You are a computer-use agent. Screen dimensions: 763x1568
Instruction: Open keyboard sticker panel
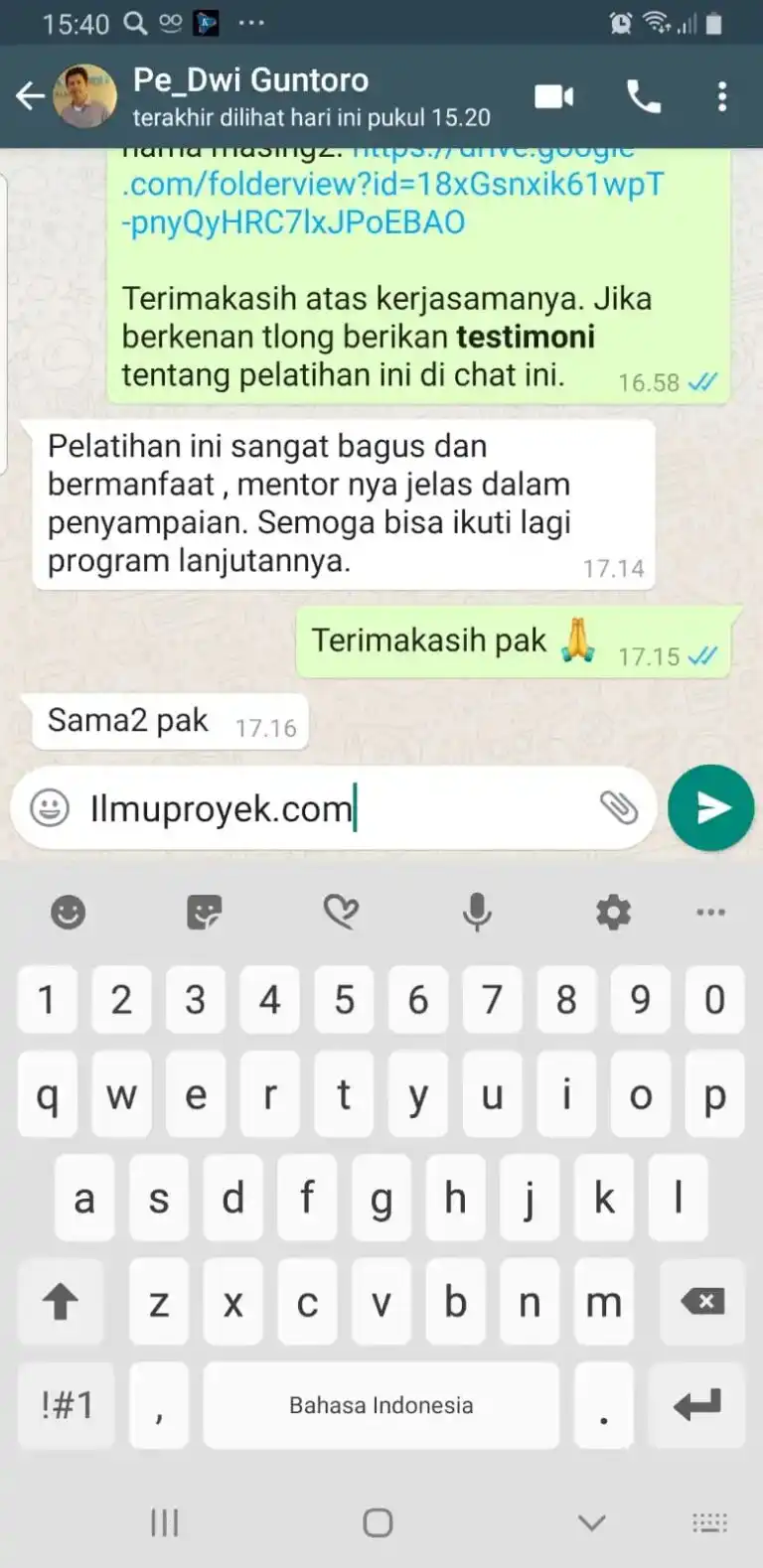(205, 911)
